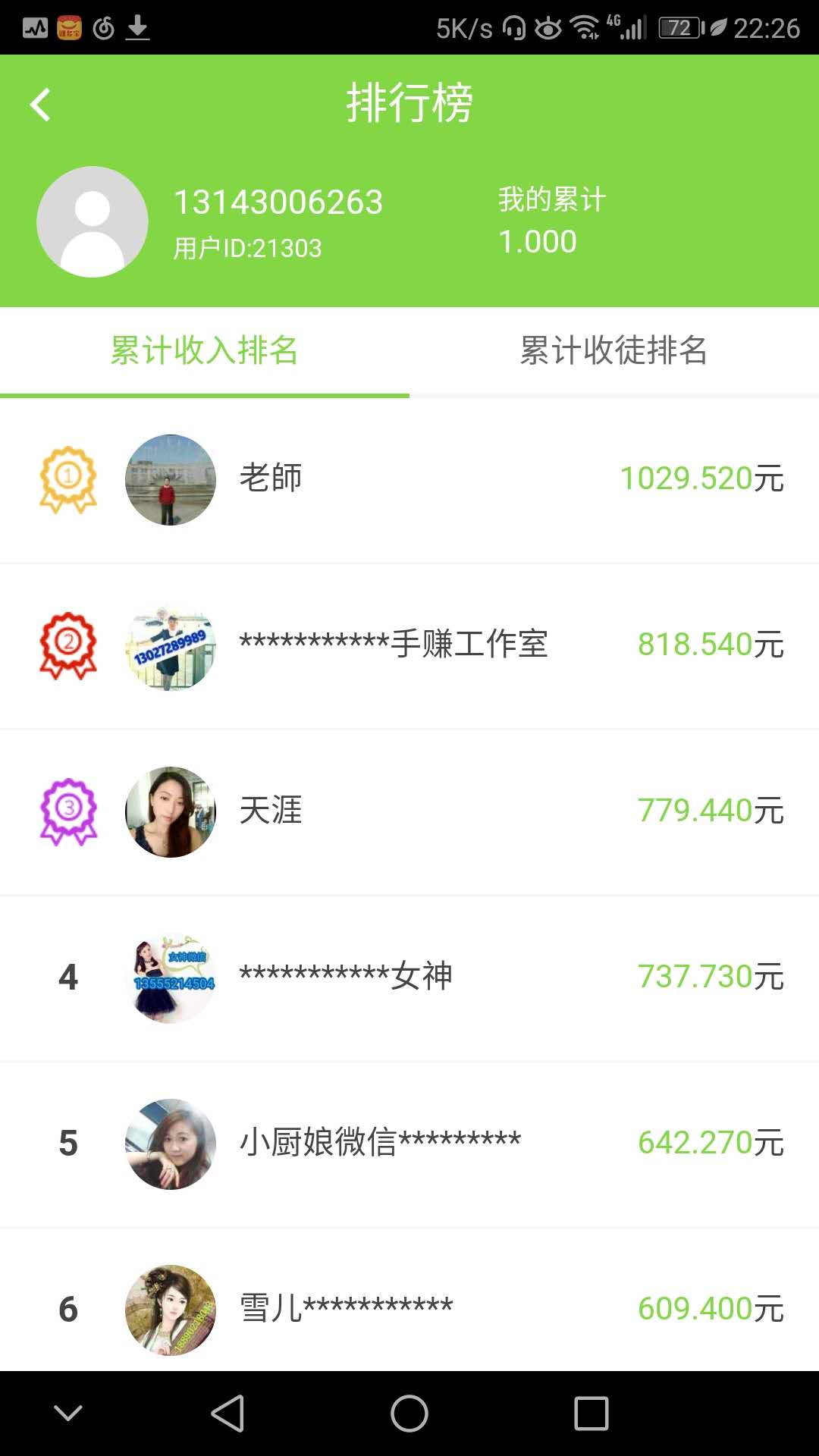This screenshot has height=1456, width=819.
Task: Open the 手赚工作室 ranking entry
Action: point(409,645)
